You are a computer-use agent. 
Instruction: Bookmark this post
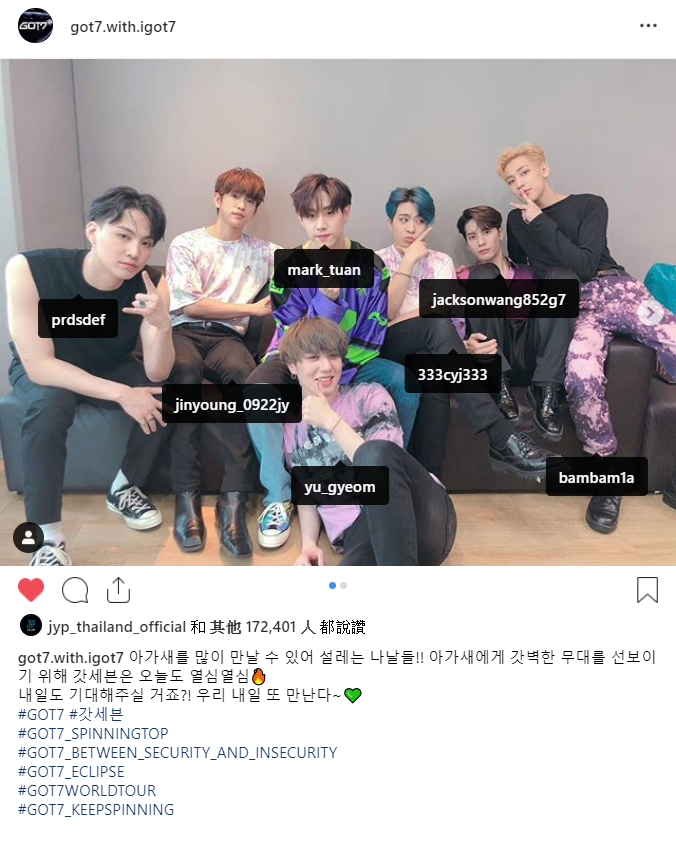(647, 590)
